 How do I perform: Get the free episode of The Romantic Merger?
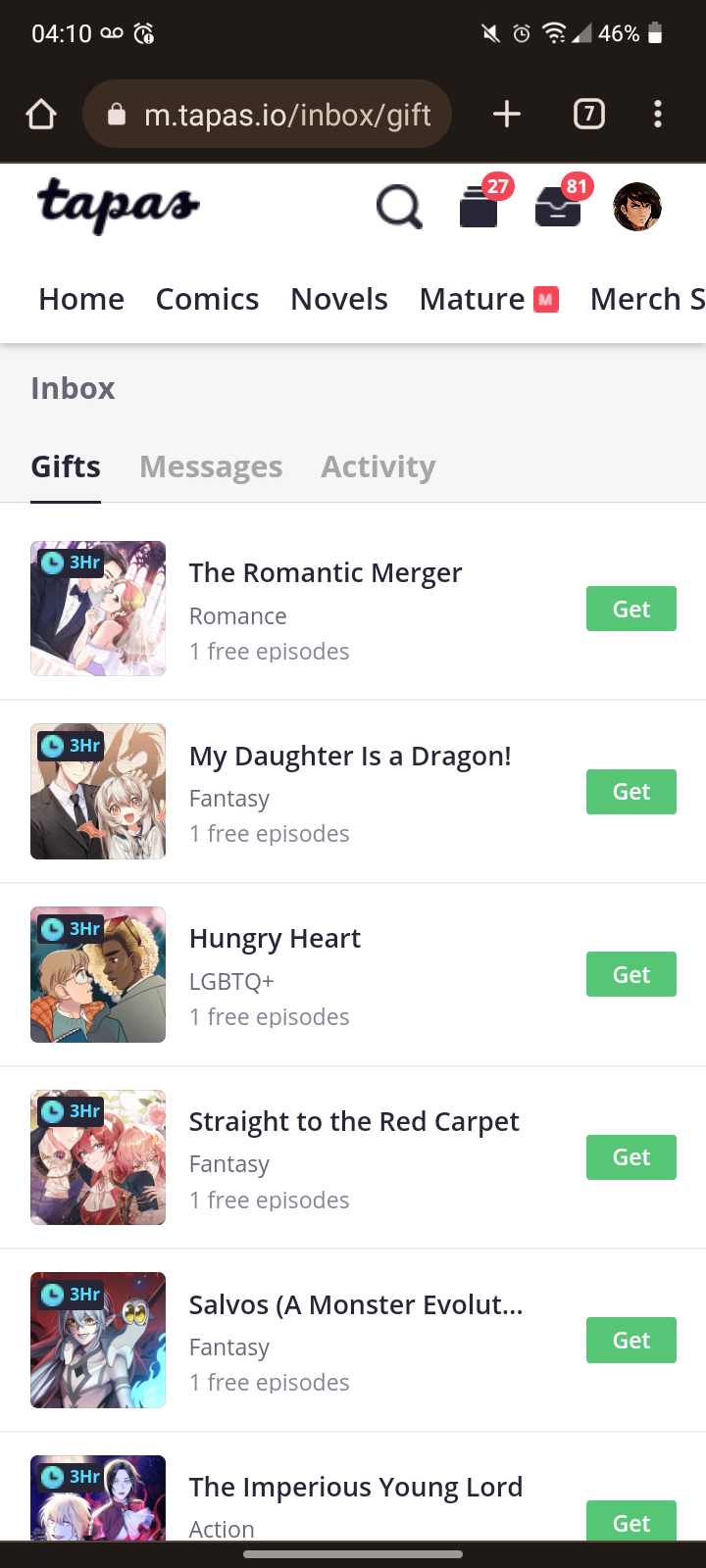[631, 609]
